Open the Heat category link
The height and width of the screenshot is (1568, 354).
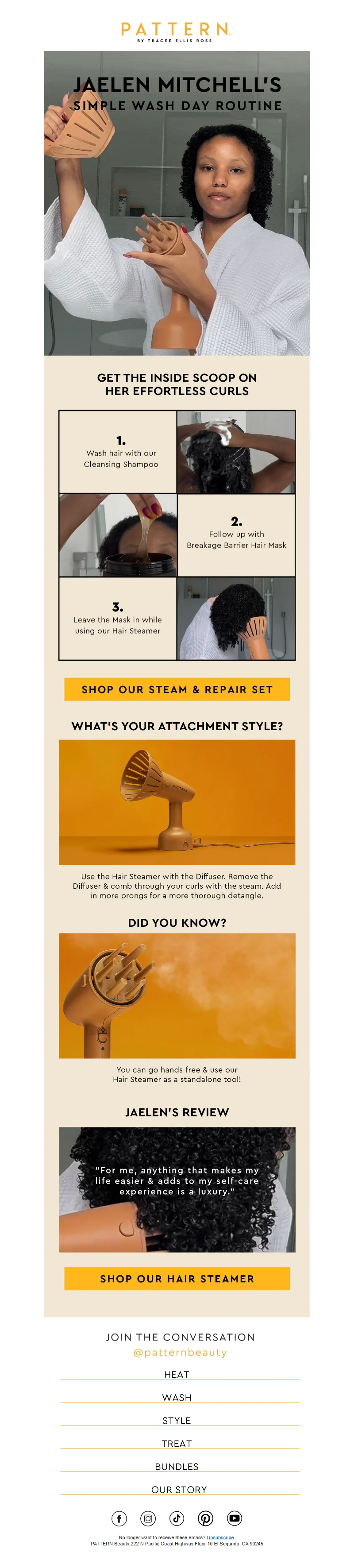click(x=177, y=1374)
